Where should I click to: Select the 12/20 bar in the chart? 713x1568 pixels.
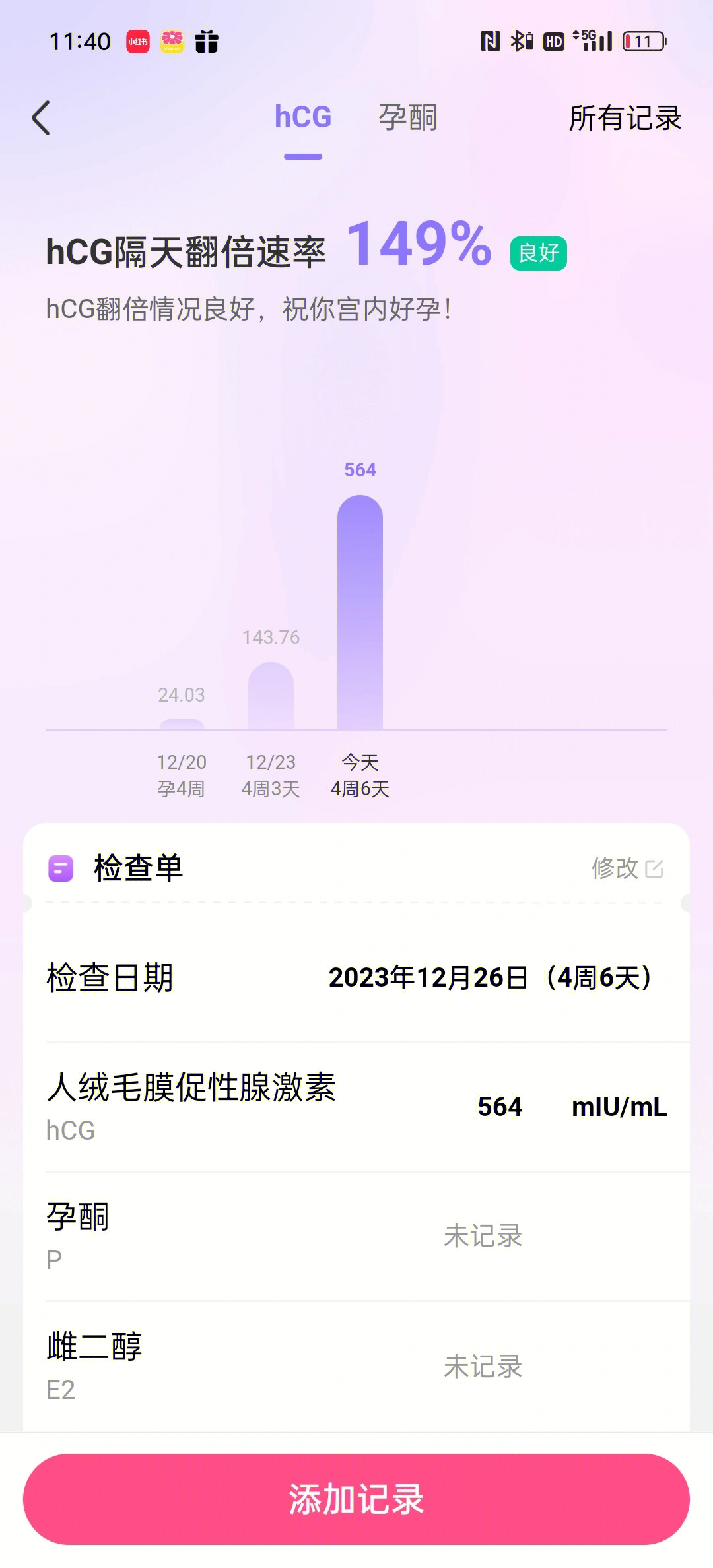182,724
